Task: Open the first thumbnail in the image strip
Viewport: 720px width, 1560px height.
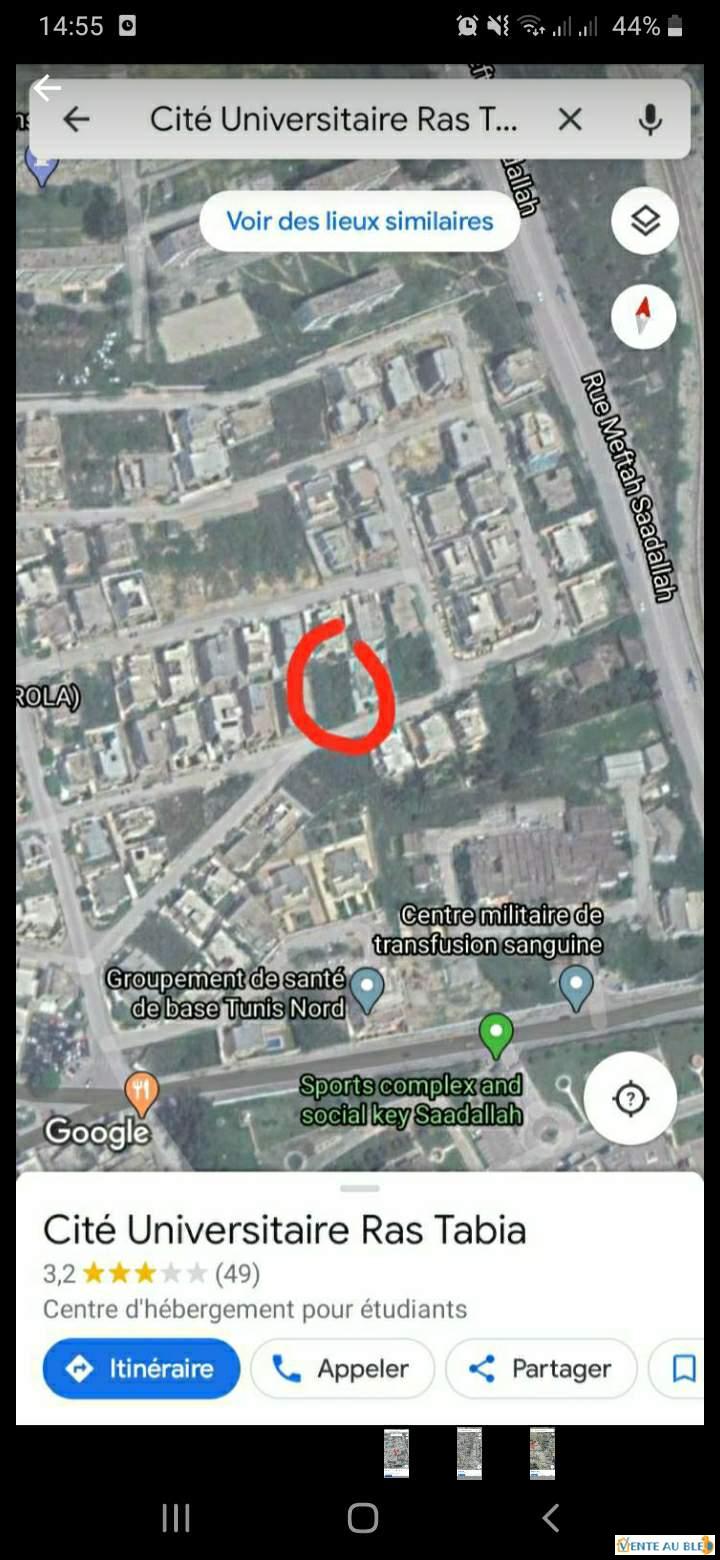Action: [396, 1453]
